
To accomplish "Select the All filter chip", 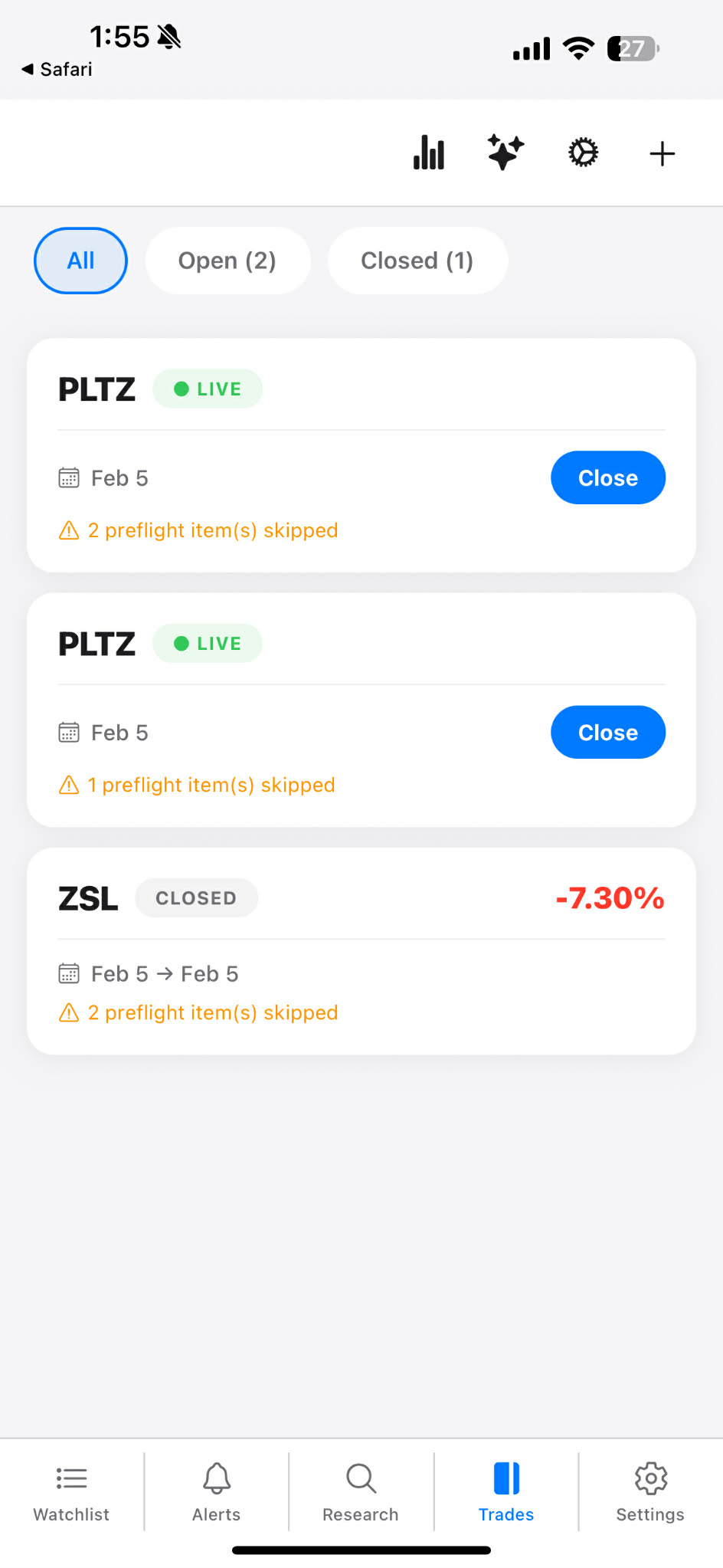I will 80,261.
